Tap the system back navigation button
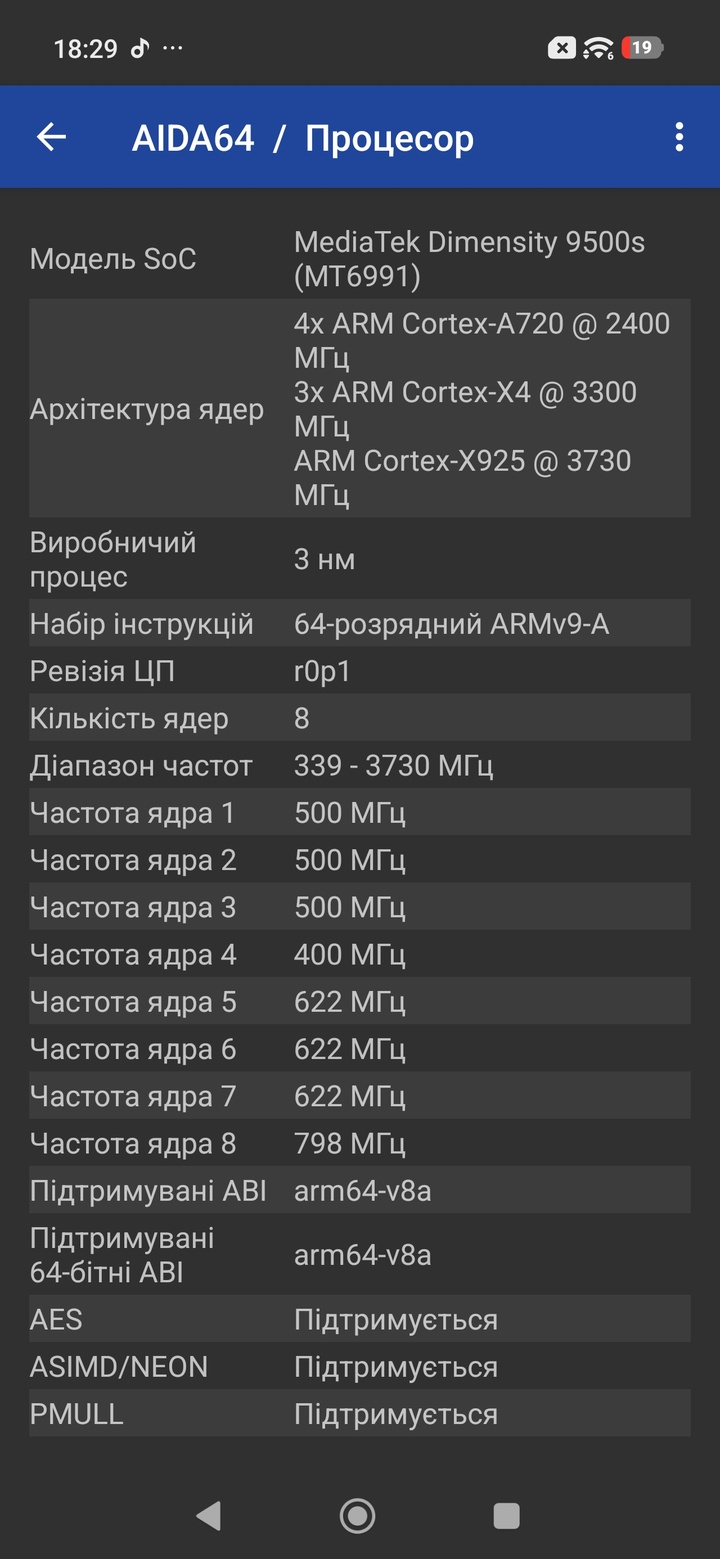 point(208,1516)
